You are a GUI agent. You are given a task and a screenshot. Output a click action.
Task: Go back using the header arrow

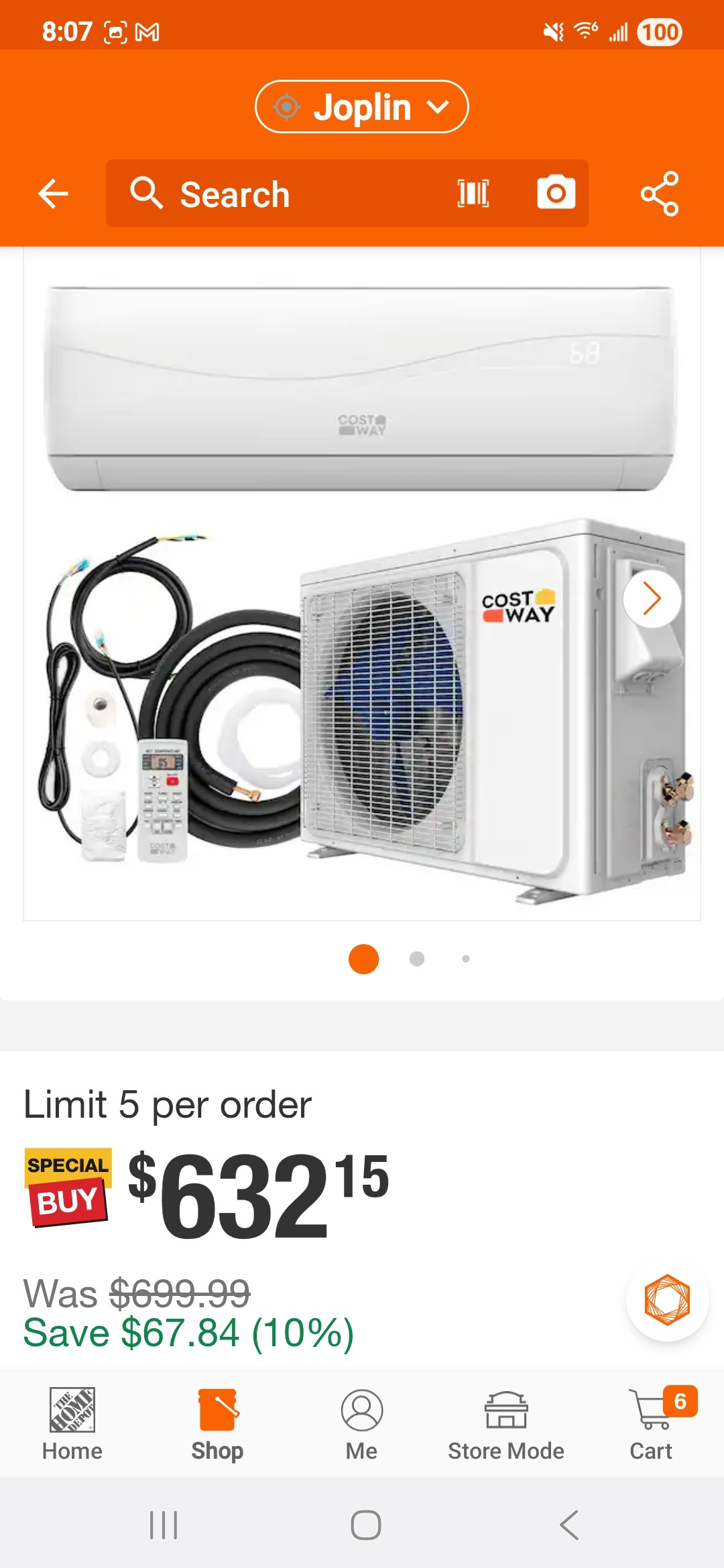tap(54, 194)
